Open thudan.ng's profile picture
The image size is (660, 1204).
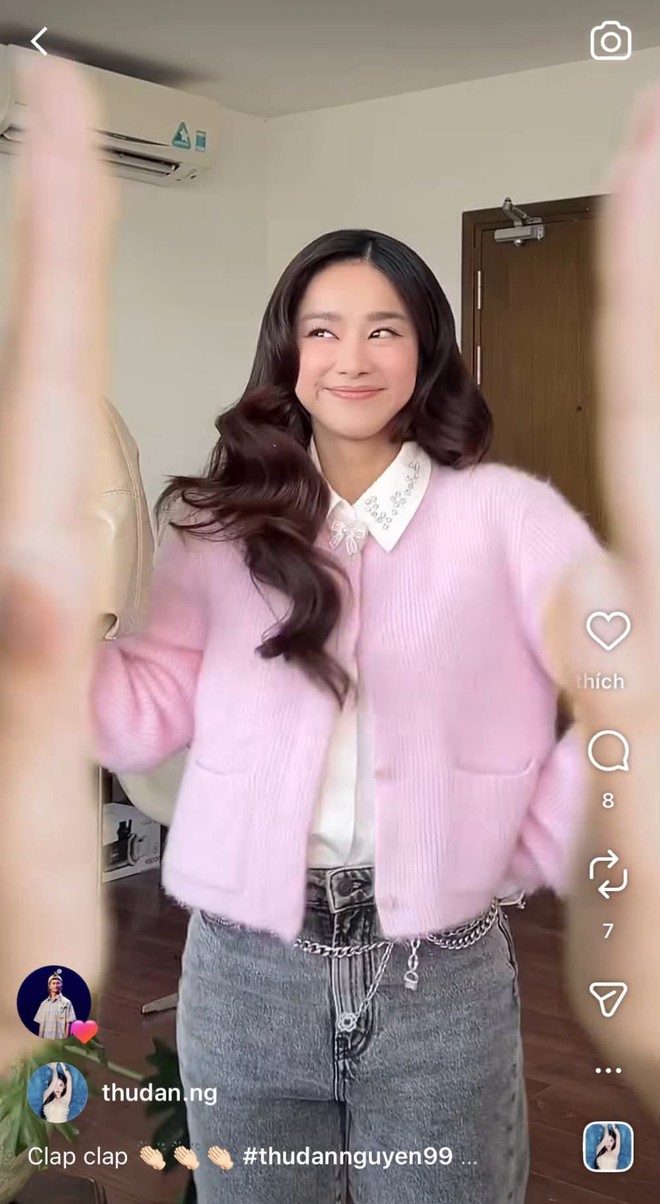[57, 1092]
